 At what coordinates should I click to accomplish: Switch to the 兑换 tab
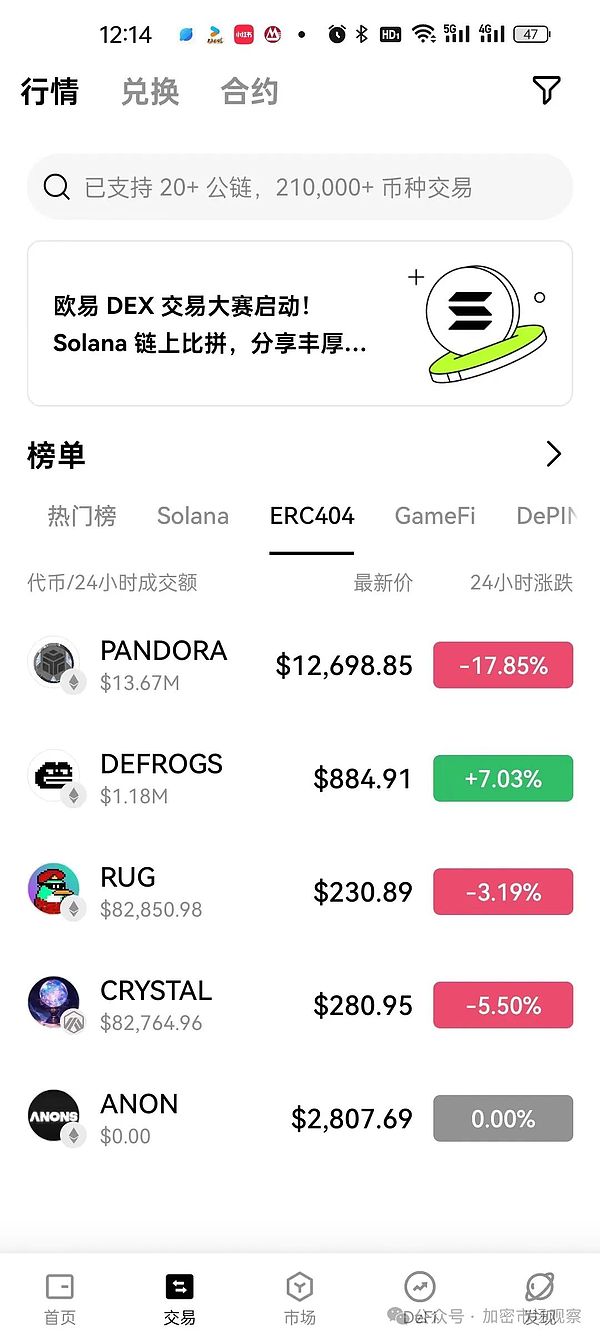click(150, 92)
